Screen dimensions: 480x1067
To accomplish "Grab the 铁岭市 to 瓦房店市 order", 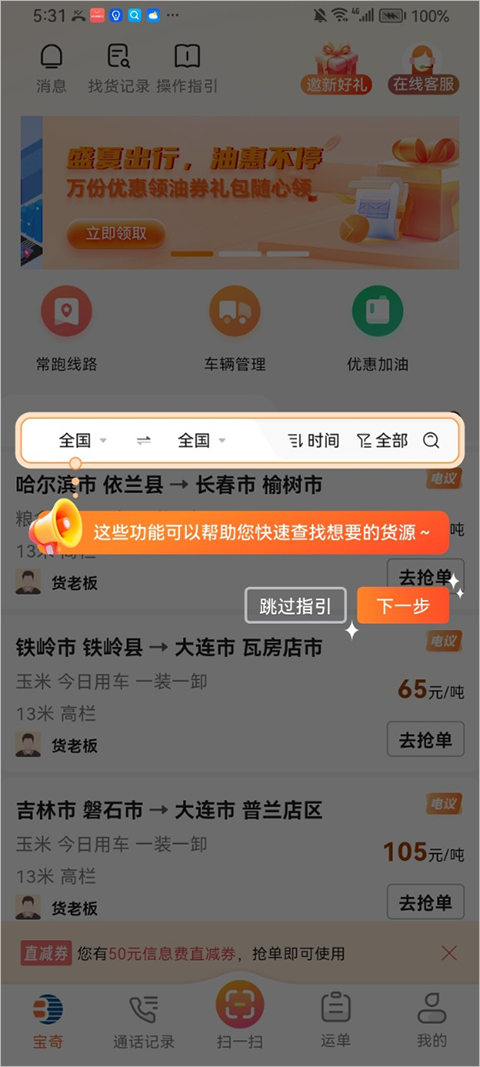I will pyautogui.click(x=426, y=740).
